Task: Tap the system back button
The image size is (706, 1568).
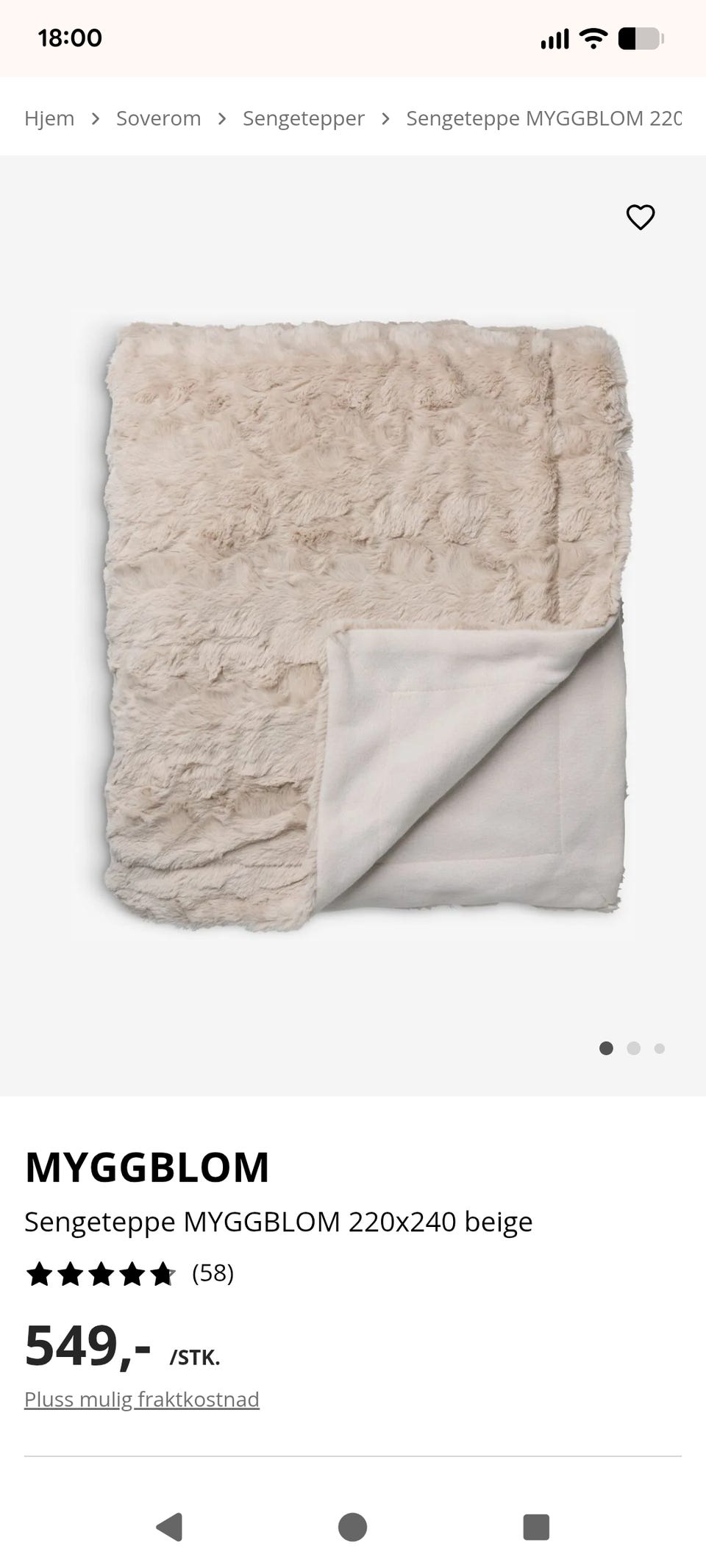Action: (x=170, y=1527)
